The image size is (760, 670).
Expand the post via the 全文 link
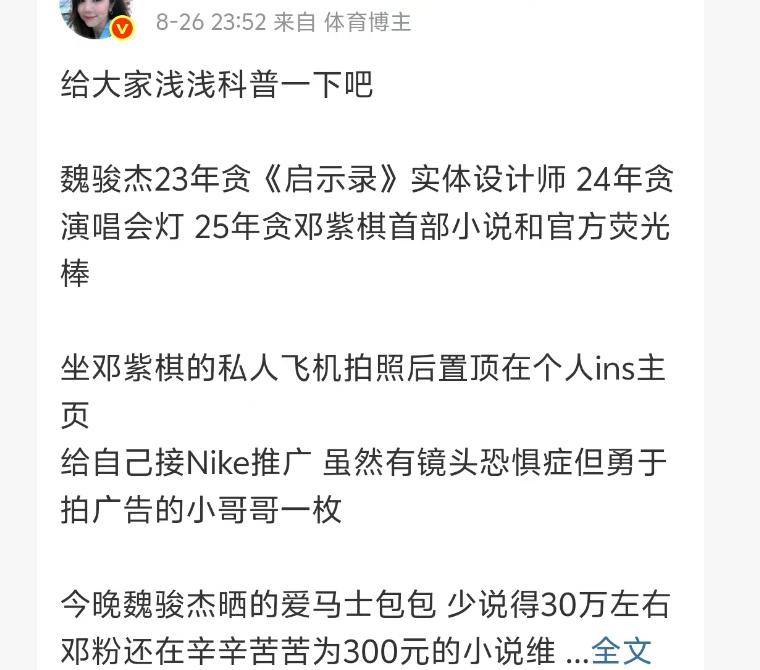(621, 651)
